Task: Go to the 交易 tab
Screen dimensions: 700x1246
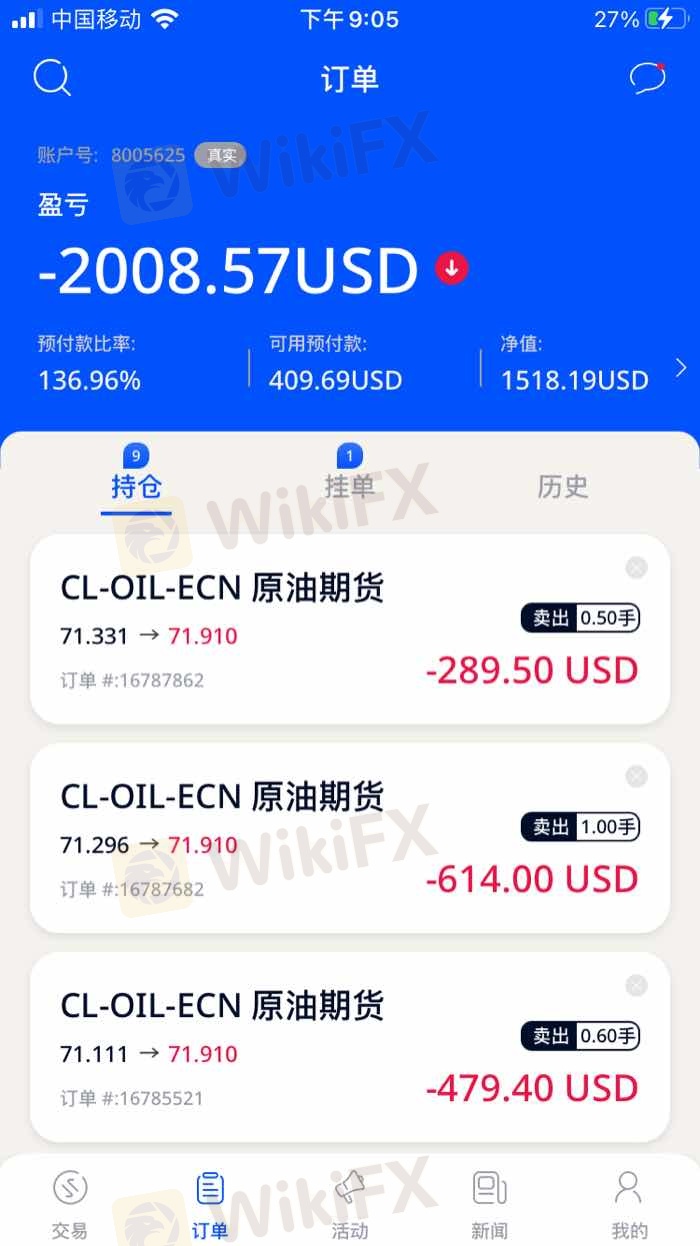Action: coord(70,1204)
